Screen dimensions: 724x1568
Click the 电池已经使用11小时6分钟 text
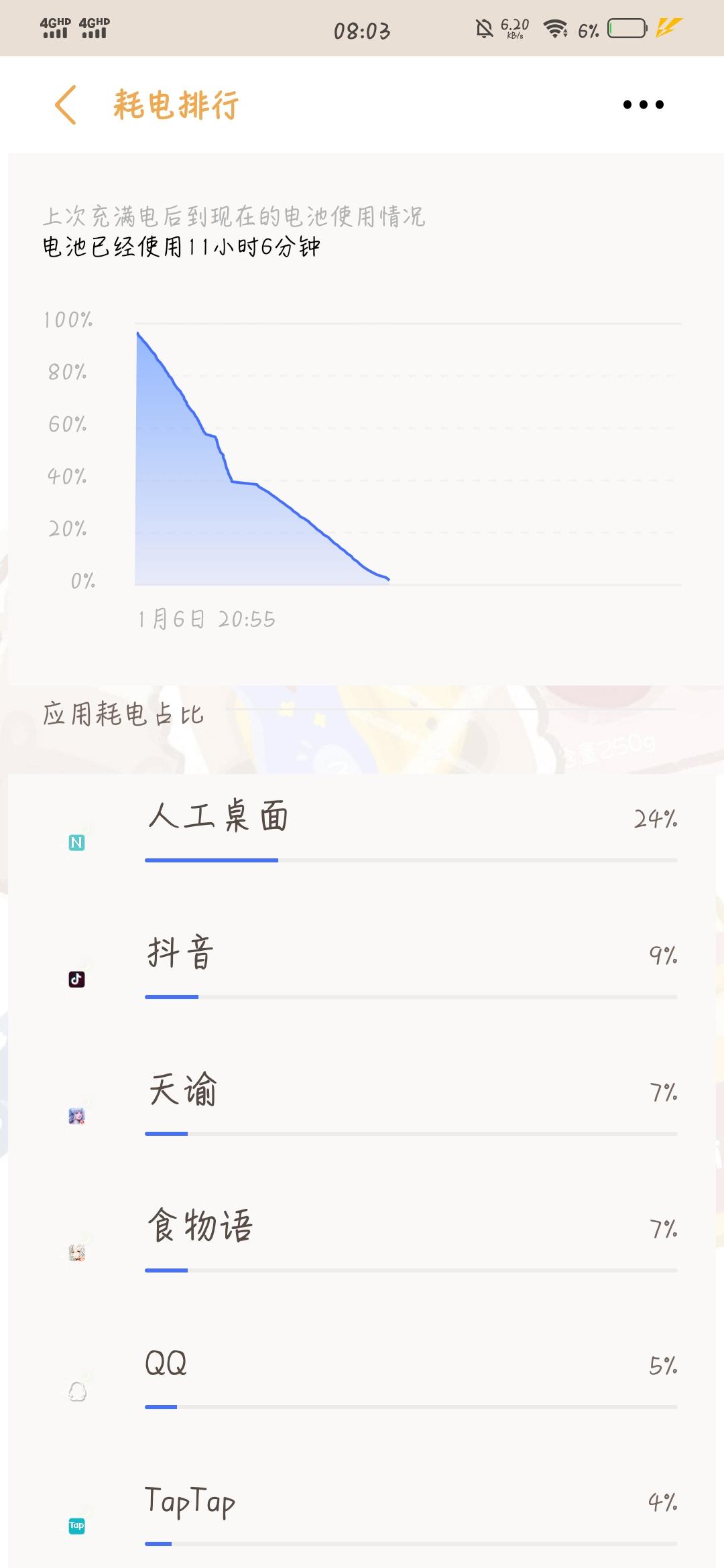pos(181,248)
